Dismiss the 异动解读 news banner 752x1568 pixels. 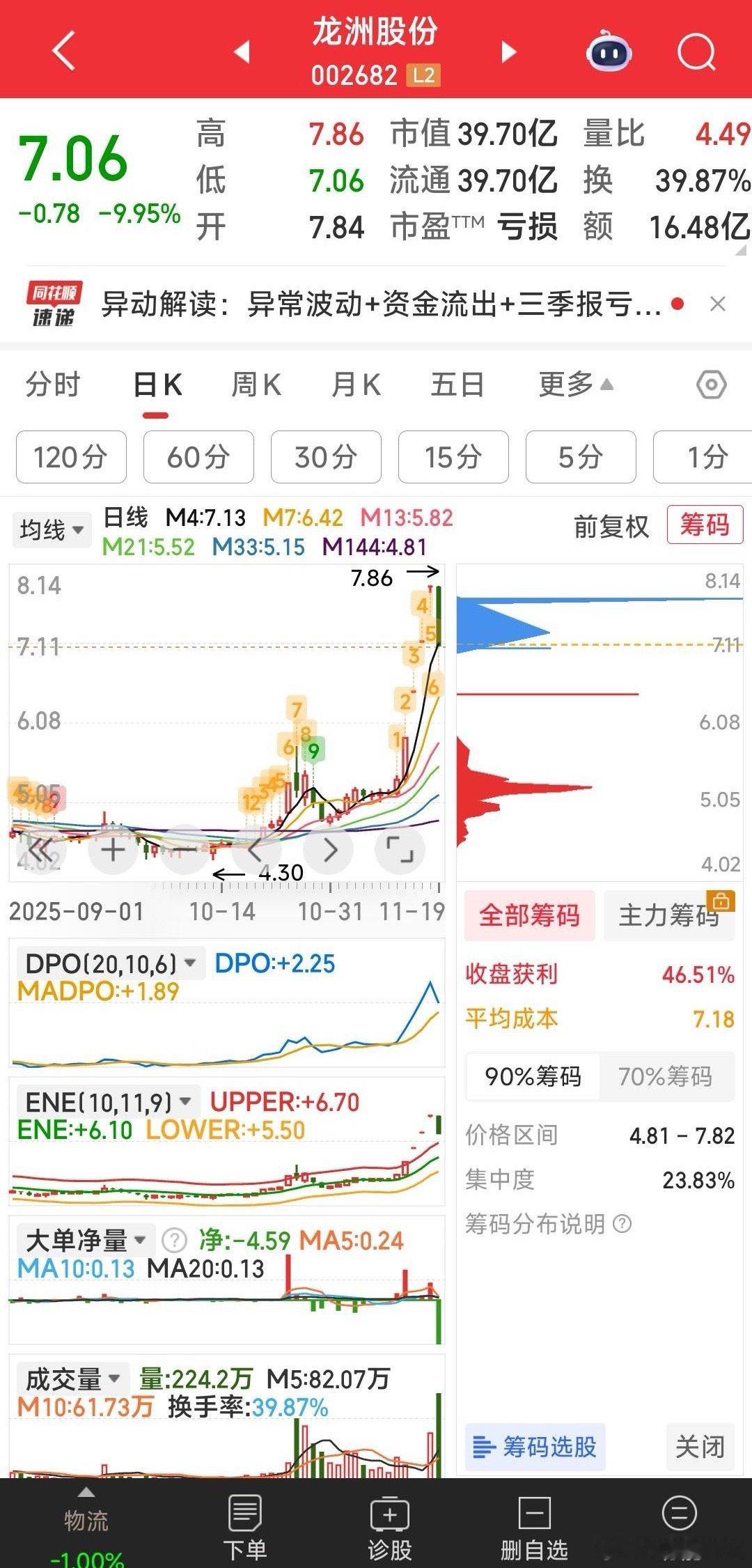[717, 304]
